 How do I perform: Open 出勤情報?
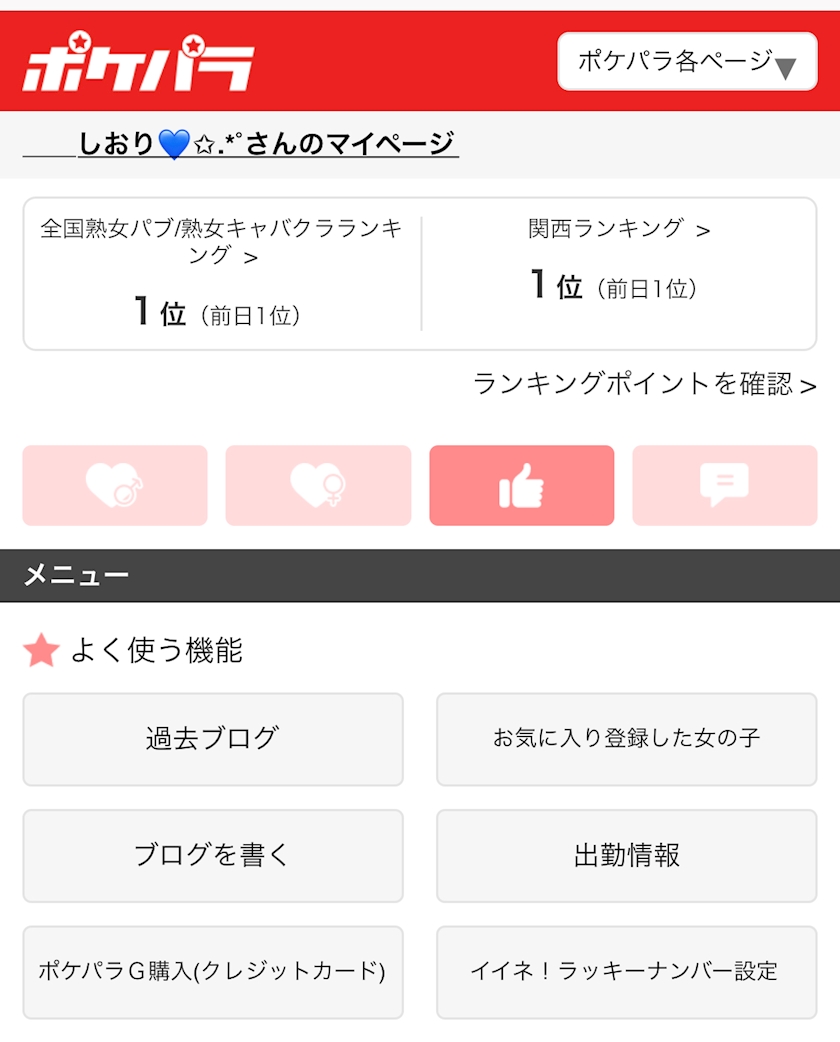point(626,856)
